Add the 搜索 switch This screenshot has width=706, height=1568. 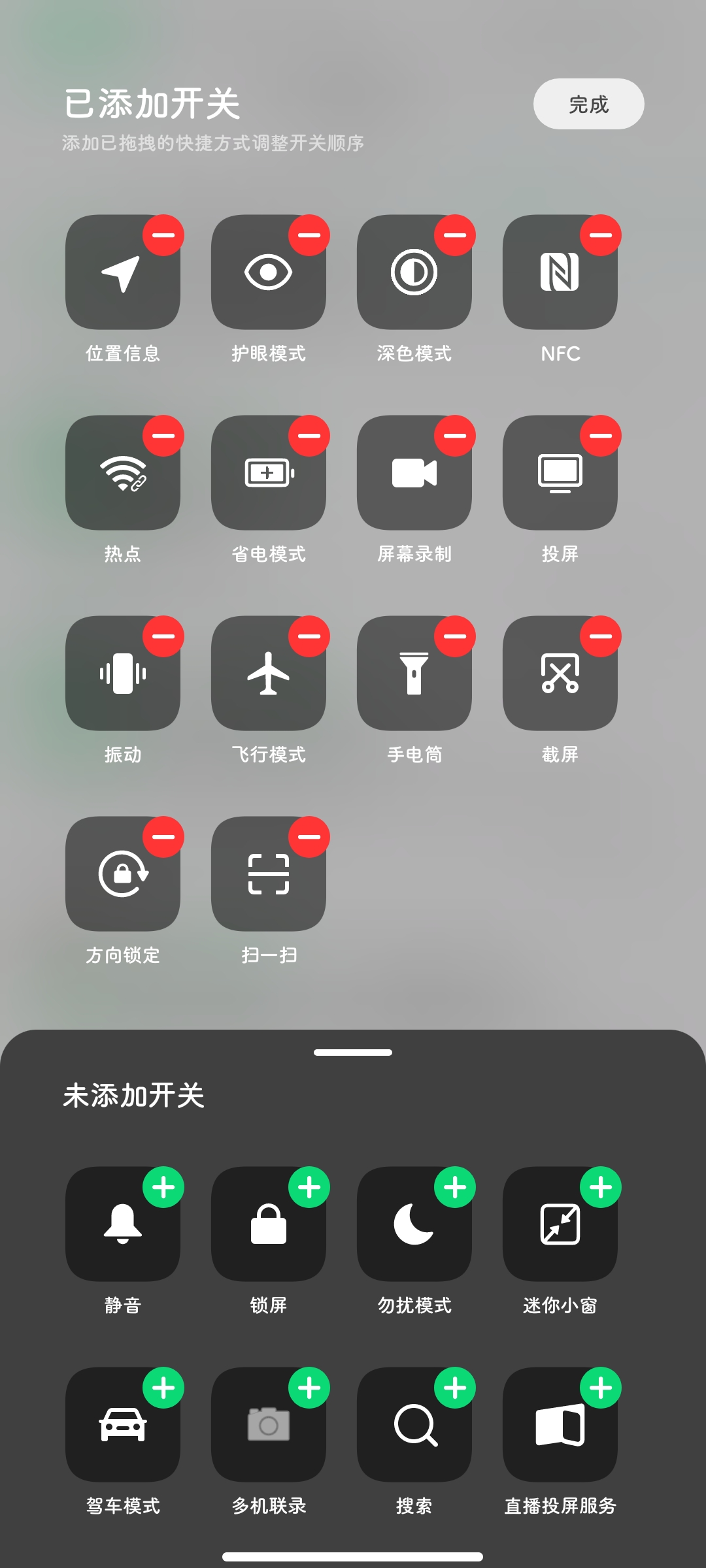coord(455,1388)
